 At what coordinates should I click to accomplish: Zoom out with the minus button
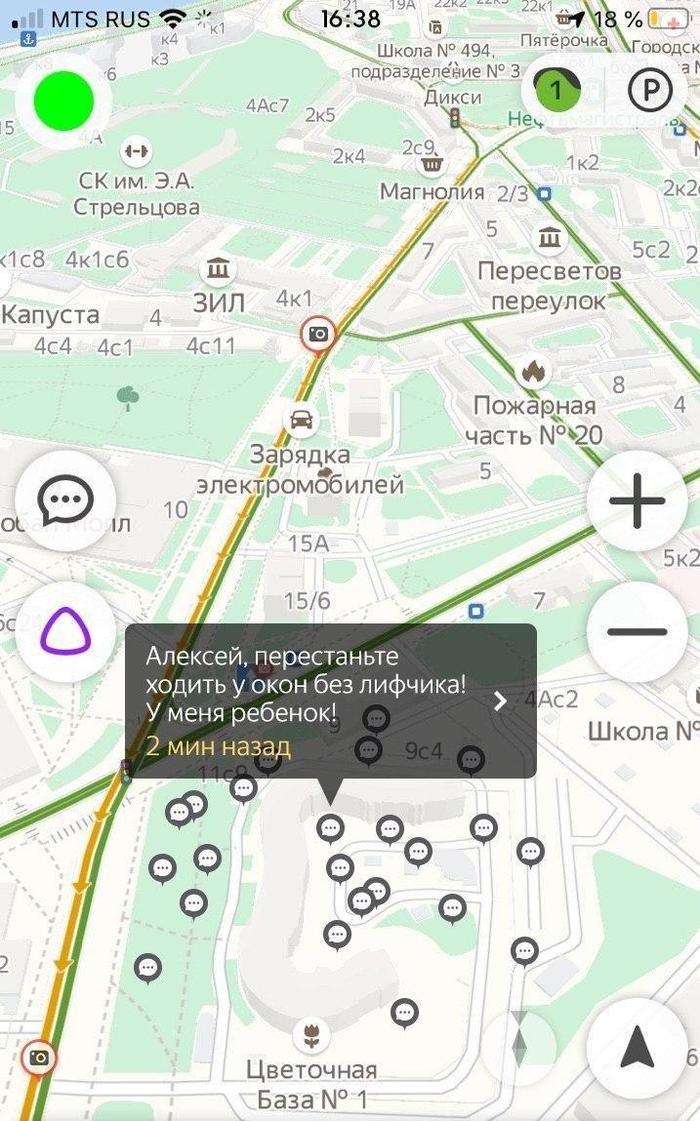coord(637,632)
